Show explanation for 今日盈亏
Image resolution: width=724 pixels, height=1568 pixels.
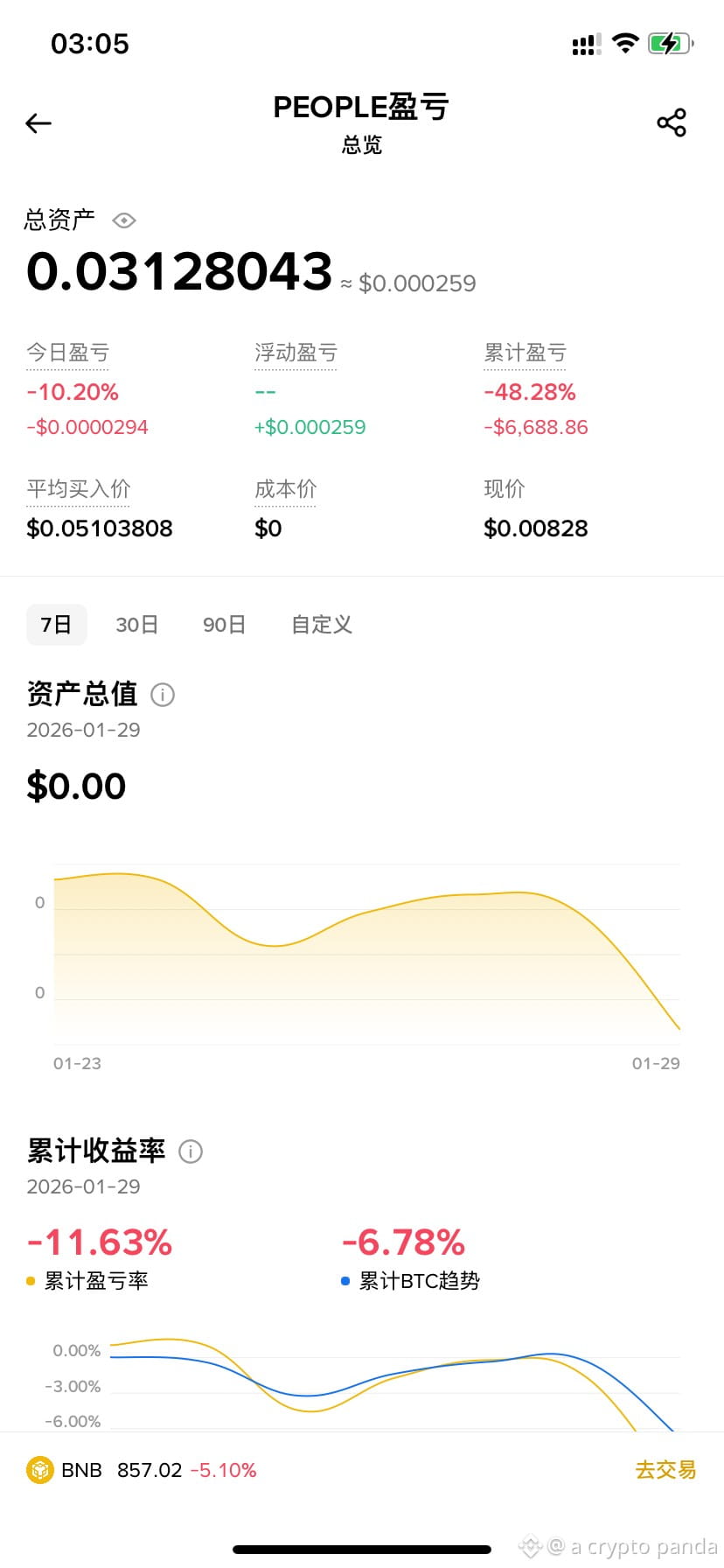click(x=68, y=353)
